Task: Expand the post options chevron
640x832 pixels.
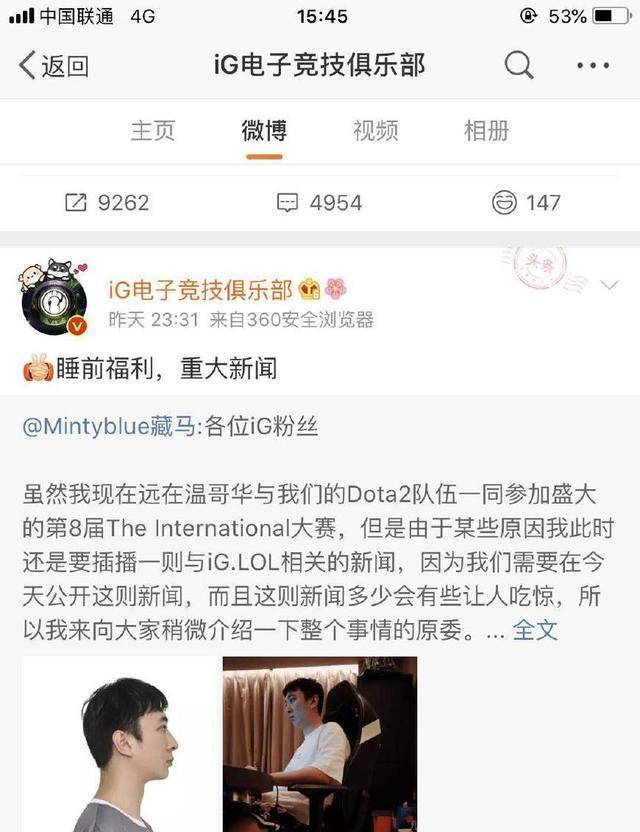Action: click(608, 287)
